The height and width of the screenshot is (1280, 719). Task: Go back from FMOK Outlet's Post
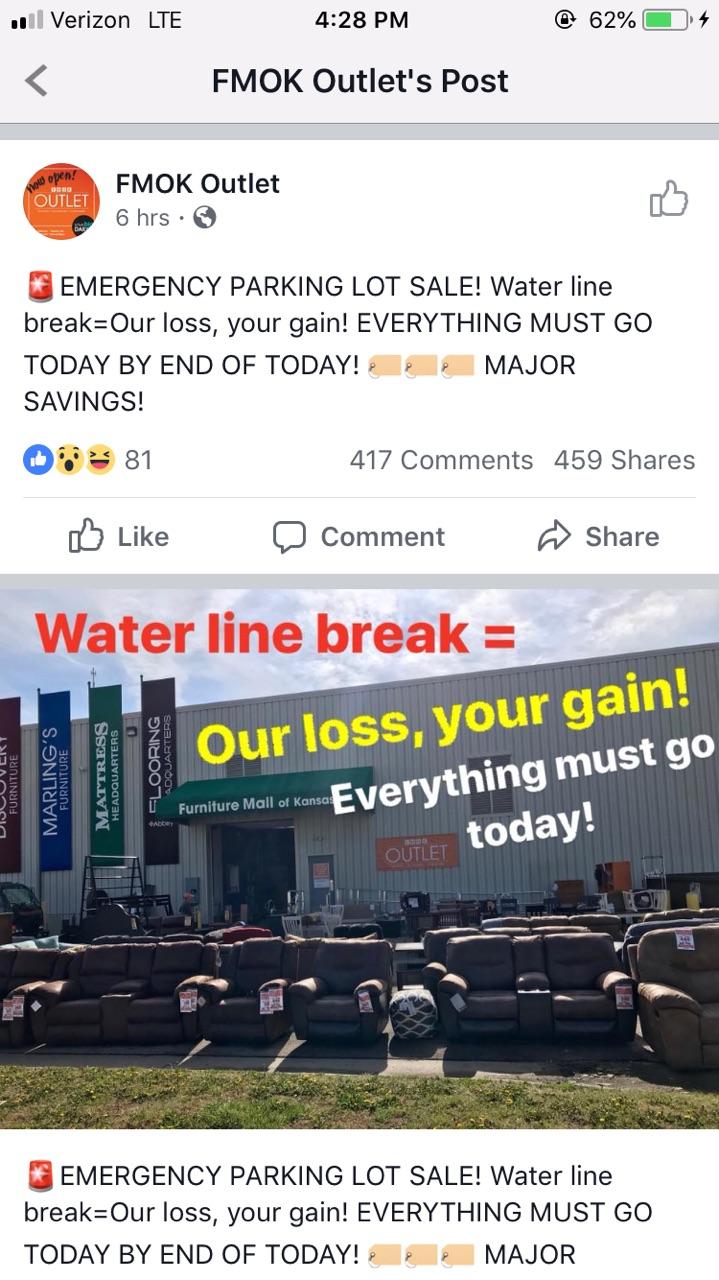pos(37,81)
